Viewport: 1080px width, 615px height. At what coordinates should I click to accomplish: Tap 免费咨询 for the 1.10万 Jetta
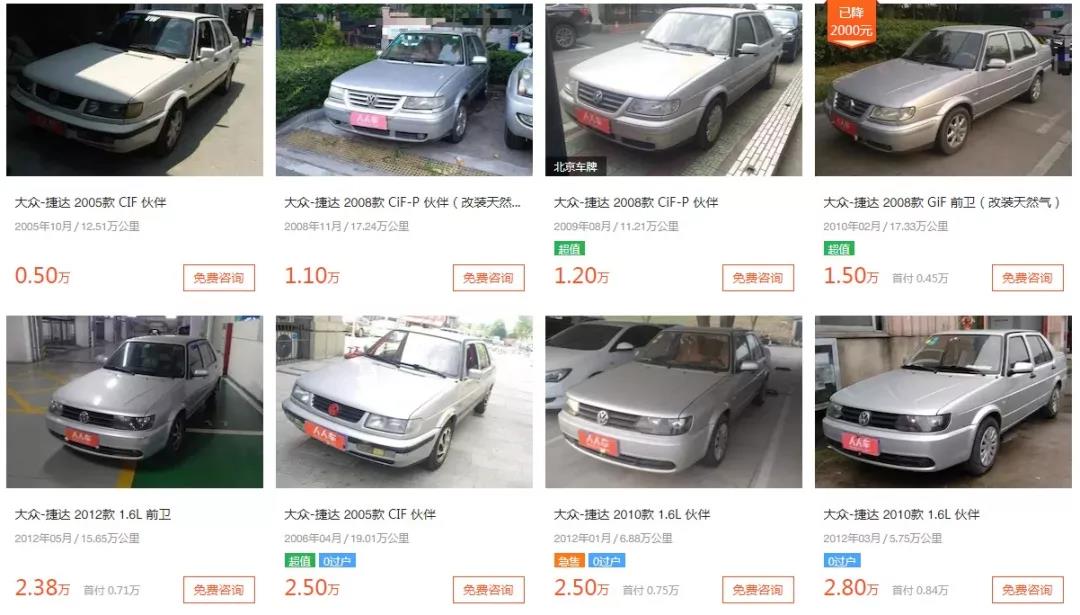pyautogui.click(x=488, y=278)
